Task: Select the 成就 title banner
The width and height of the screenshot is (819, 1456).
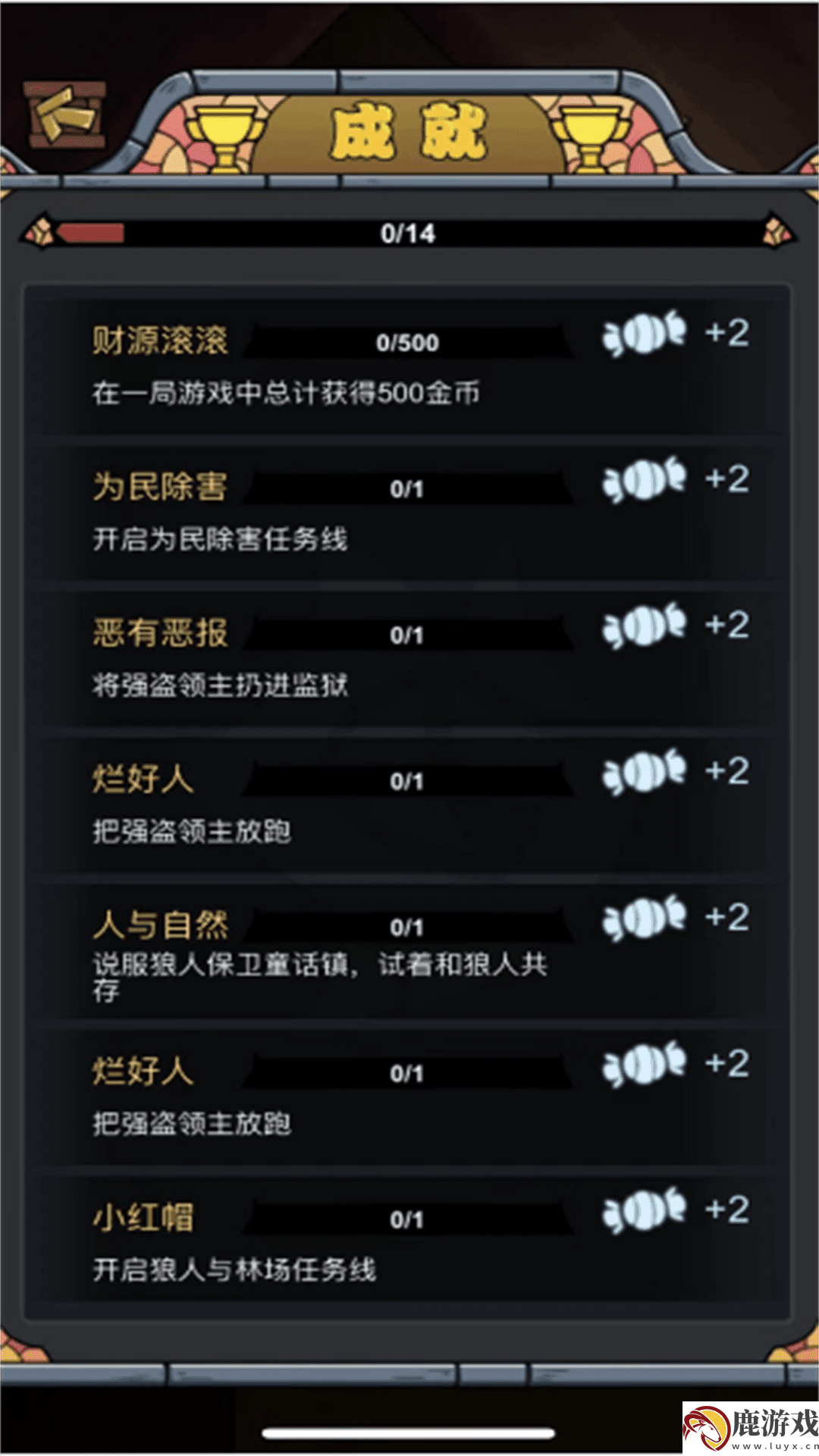Action: [409, 130]
